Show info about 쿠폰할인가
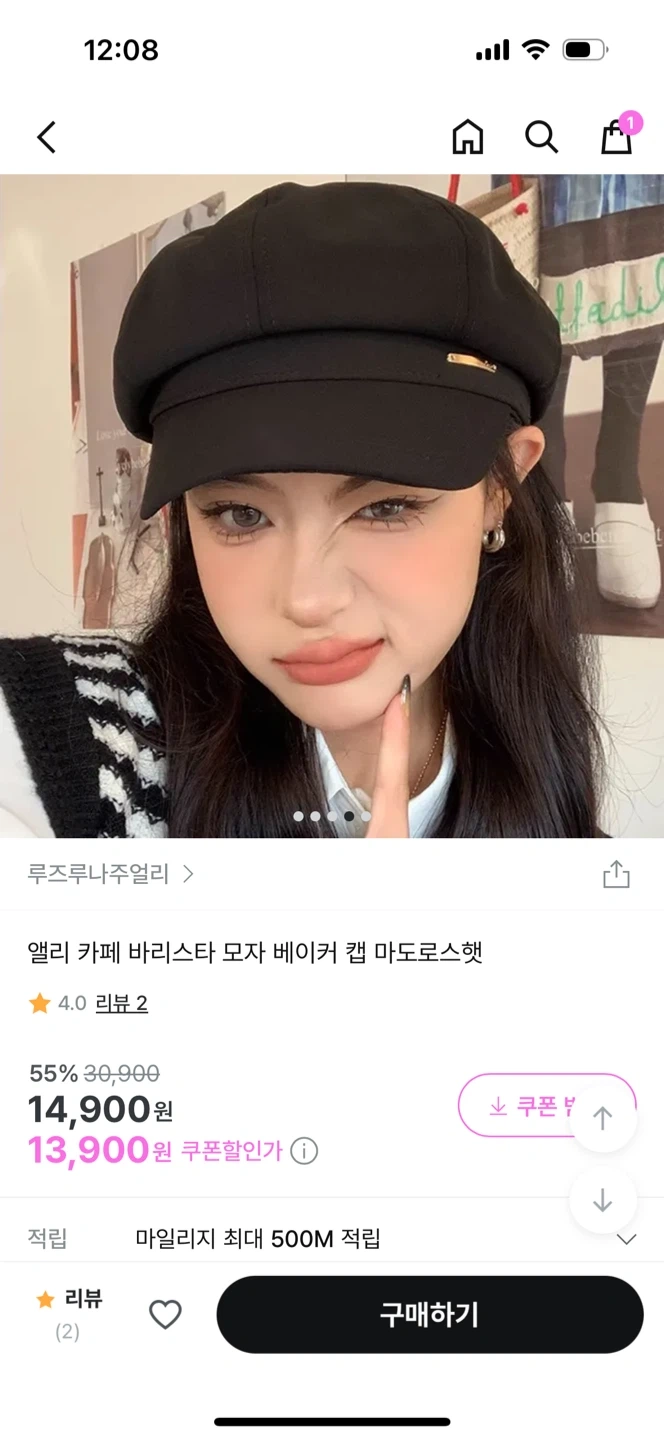 (304, 1151)
